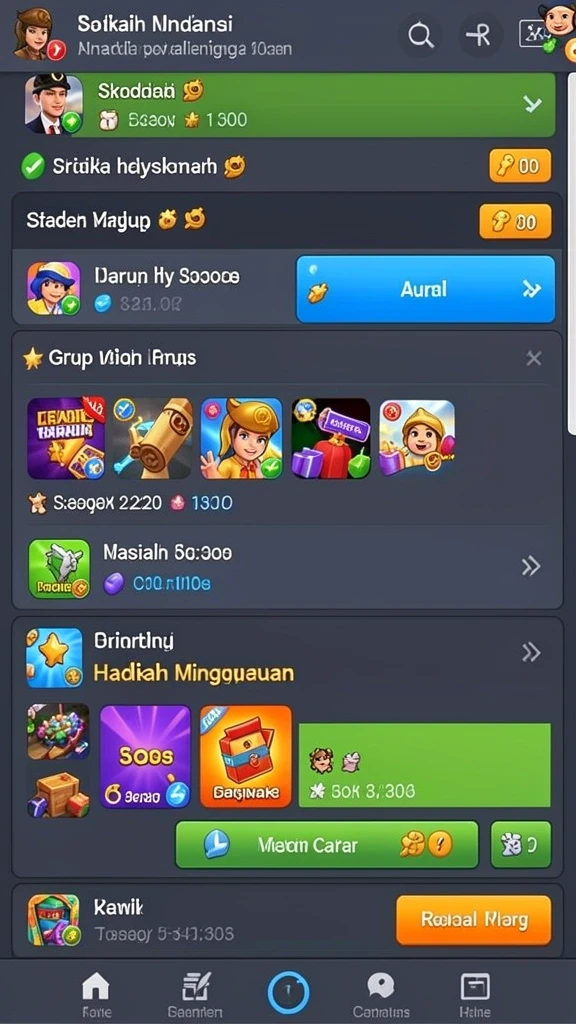The image size is (576, 1024).
Task: Tap the green Meam Carar button
Action: (x=327, y=844)
